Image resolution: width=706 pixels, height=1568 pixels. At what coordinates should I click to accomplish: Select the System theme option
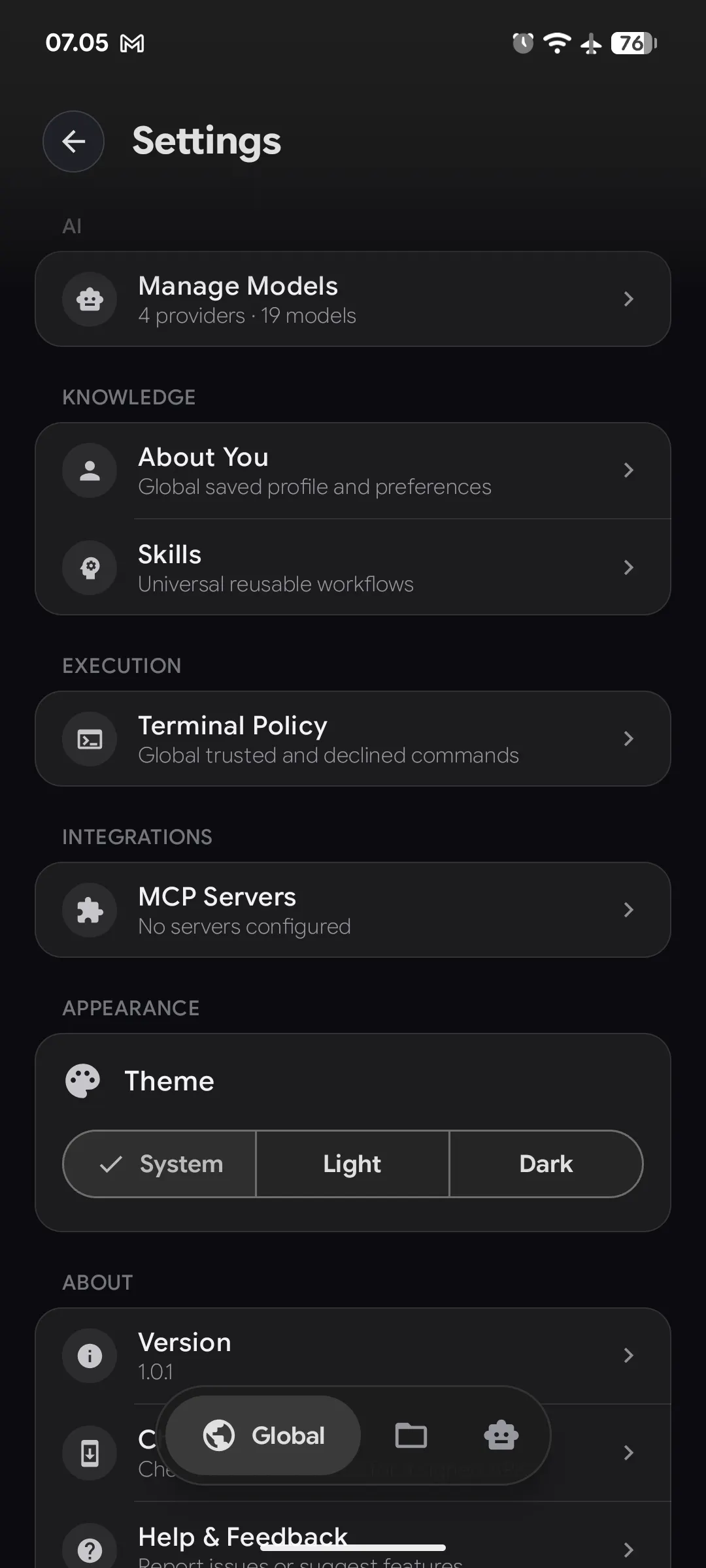(x=160, y=1164)
